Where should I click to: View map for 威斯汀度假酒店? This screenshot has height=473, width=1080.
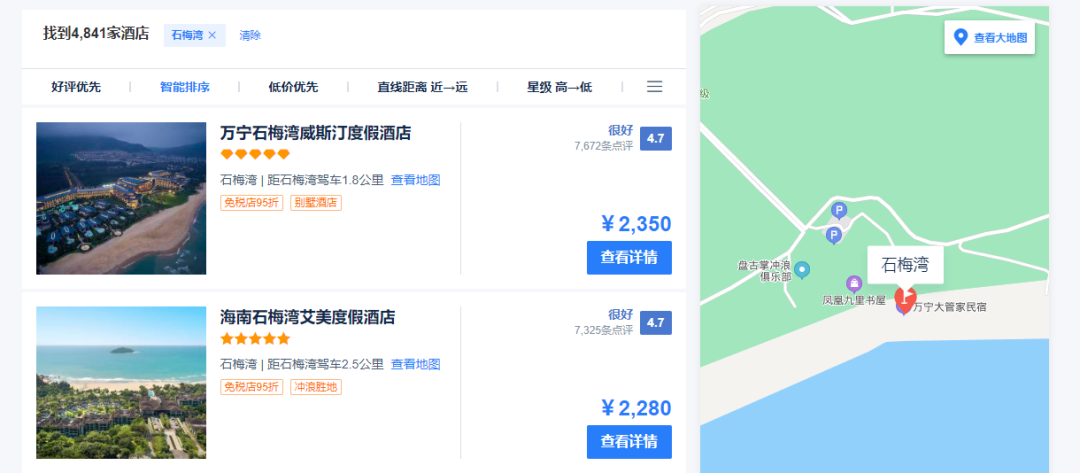pyautogui.click(x=415, y=180)
